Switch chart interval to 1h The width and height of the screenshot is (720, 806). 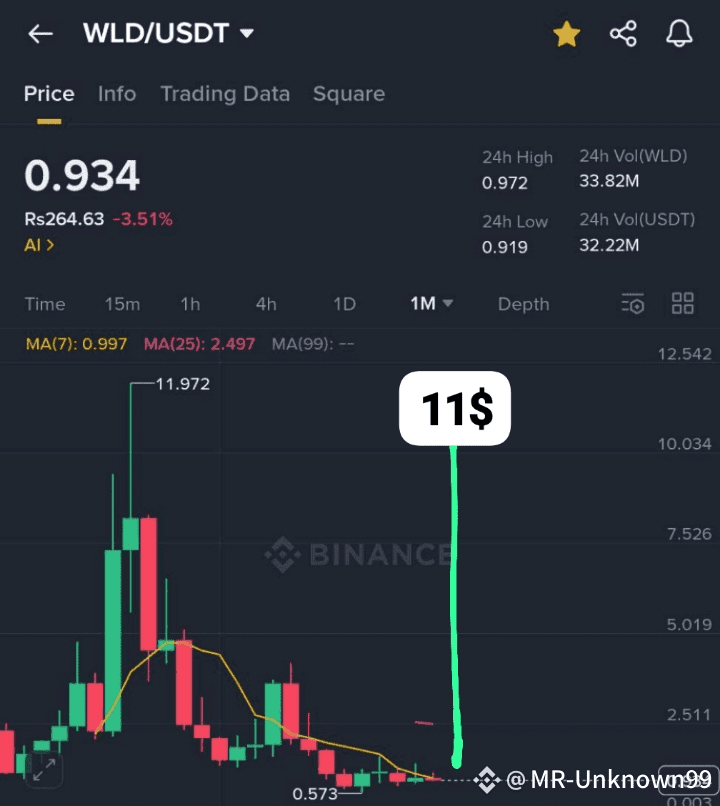pos(190,304)
